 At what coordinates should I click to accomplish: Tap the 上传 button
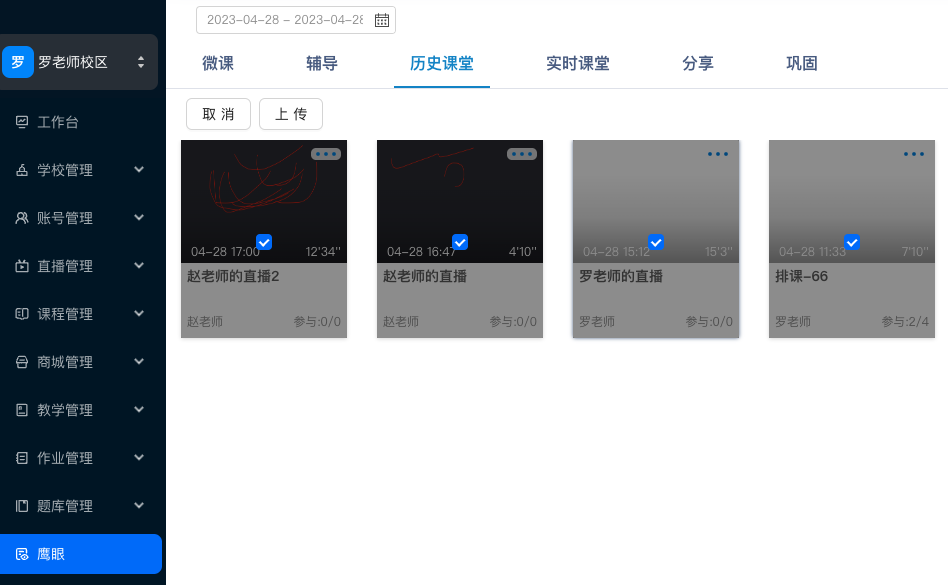[x=291, y=114]
